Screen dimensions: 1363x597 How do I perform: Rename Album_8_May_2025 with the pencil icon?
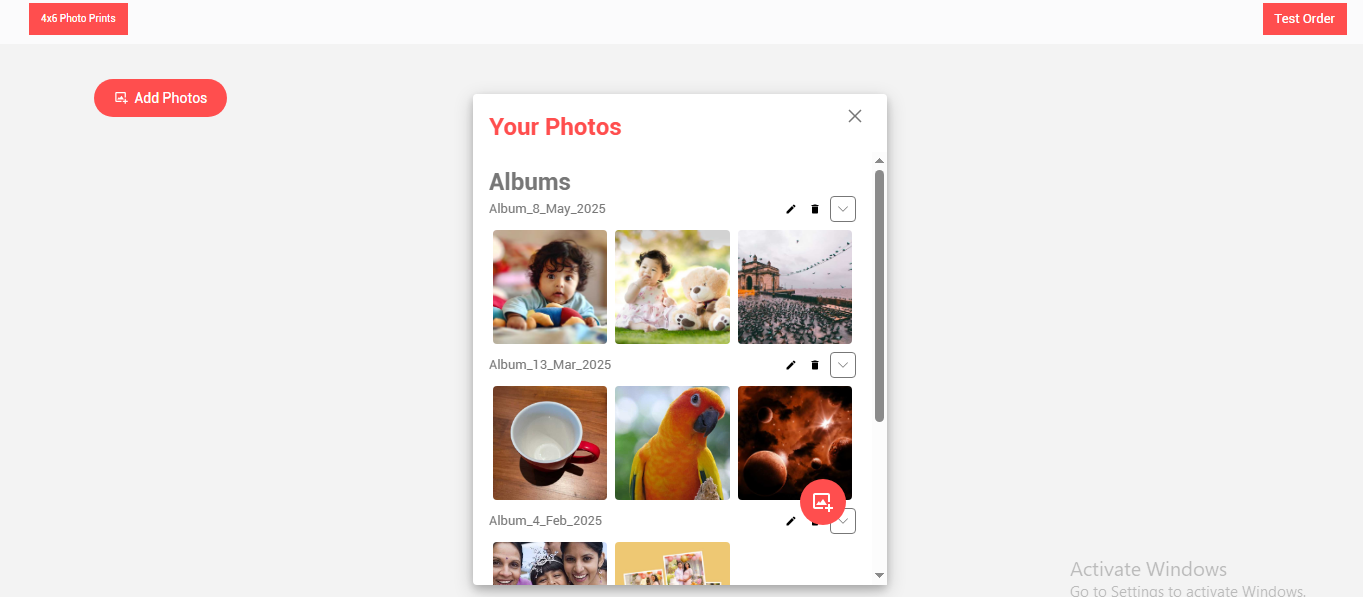pyautogui.click(x=791, y=209)
